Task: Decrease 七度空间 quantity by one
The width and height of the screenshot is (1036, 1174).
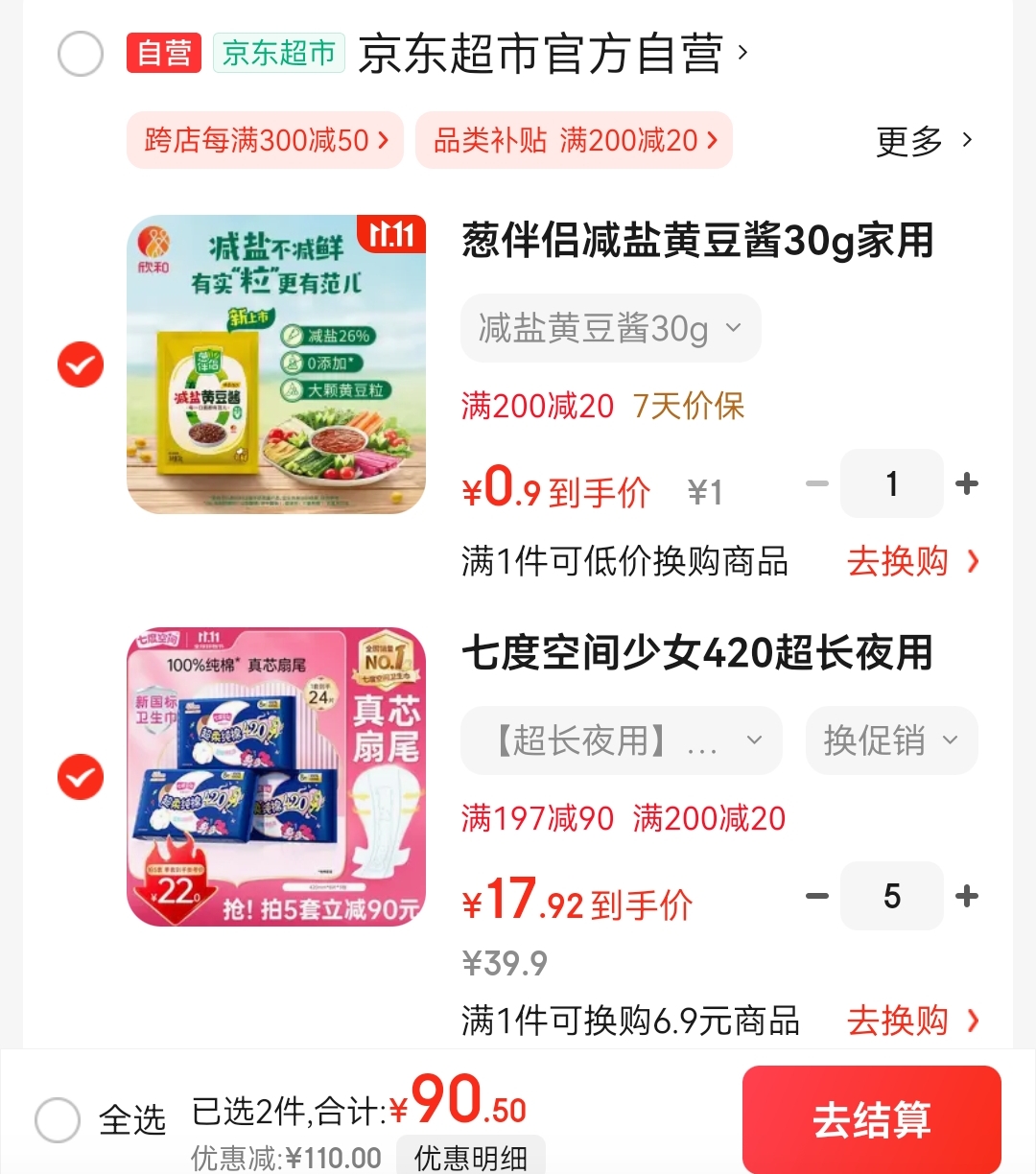Action: coord(817,896)
